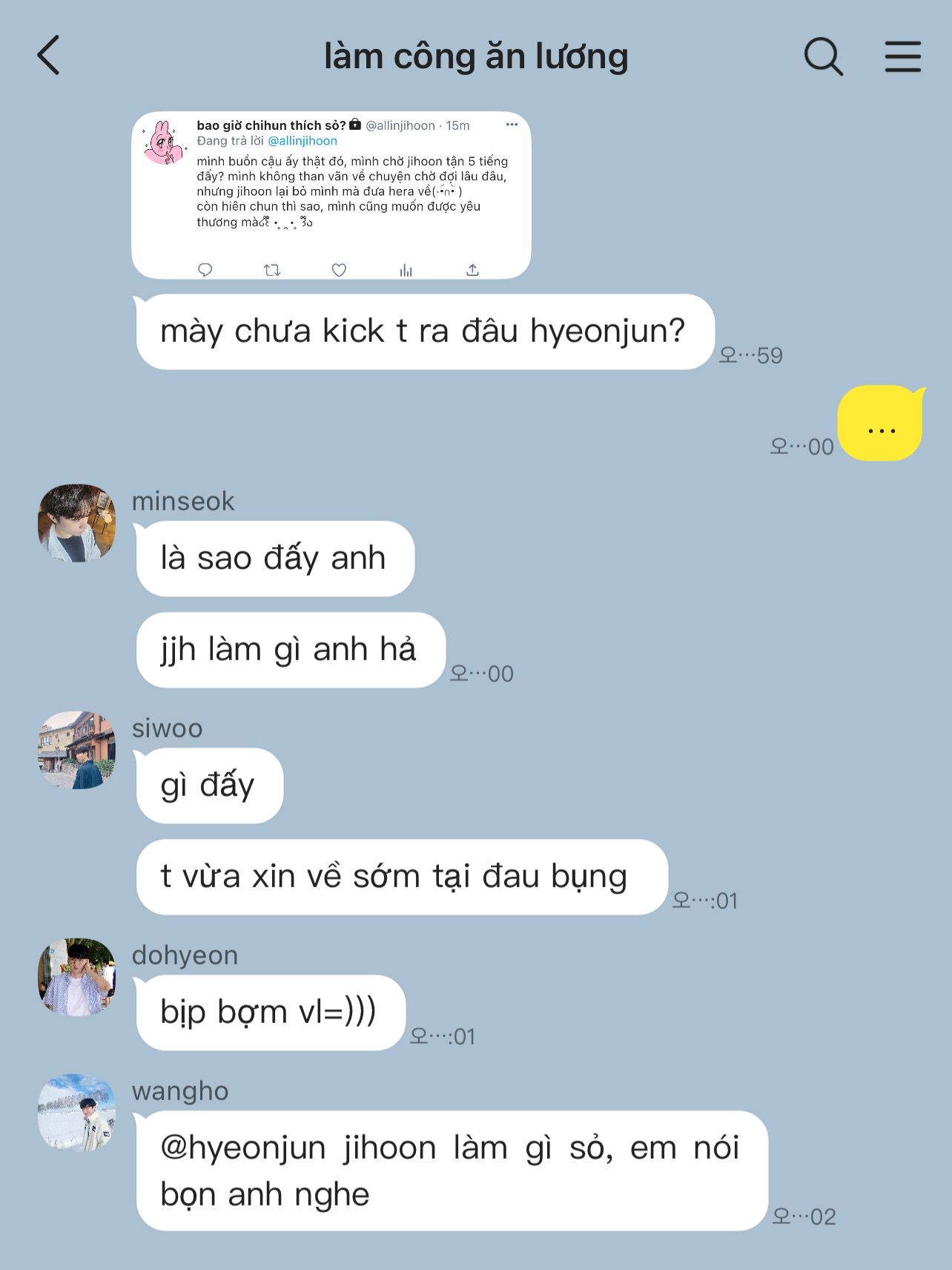View dohyeon's profile picture

coord(76,977)
